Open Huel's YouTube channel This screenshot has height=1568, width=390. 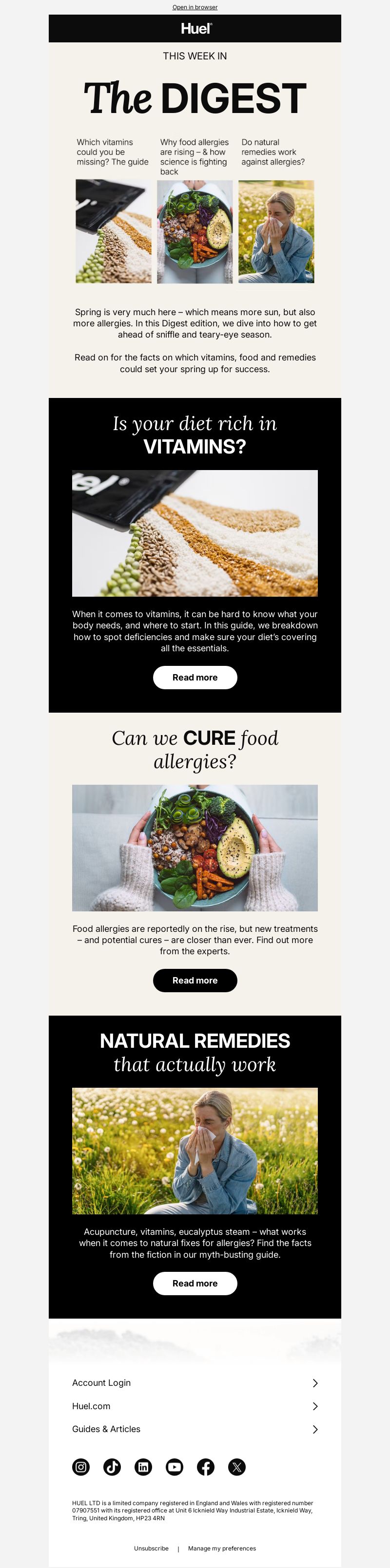[x=175, y=1467]
